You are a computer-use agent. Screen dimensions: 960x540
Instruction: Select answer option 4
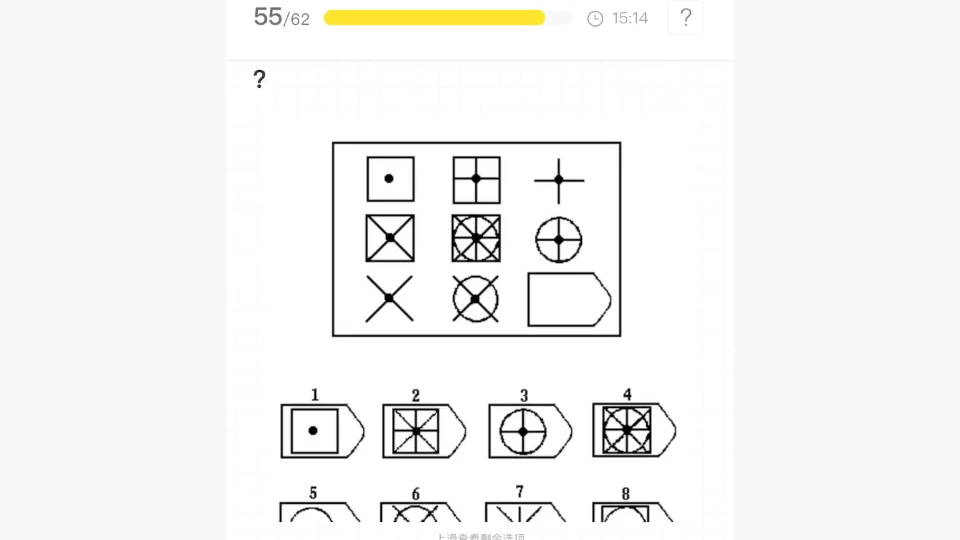(x=634, y=430)
